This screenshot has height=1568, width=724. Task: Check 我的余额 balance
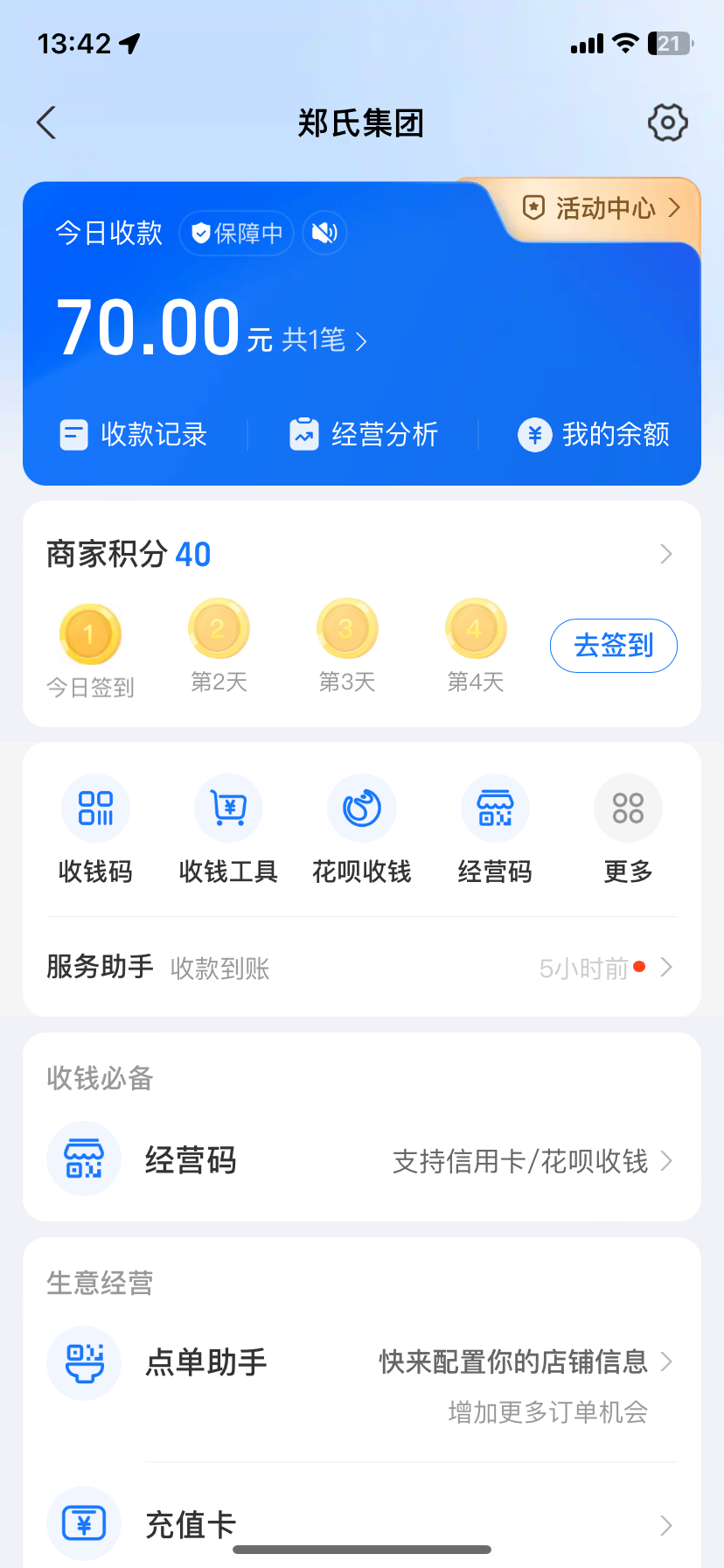tap(595, 435)
